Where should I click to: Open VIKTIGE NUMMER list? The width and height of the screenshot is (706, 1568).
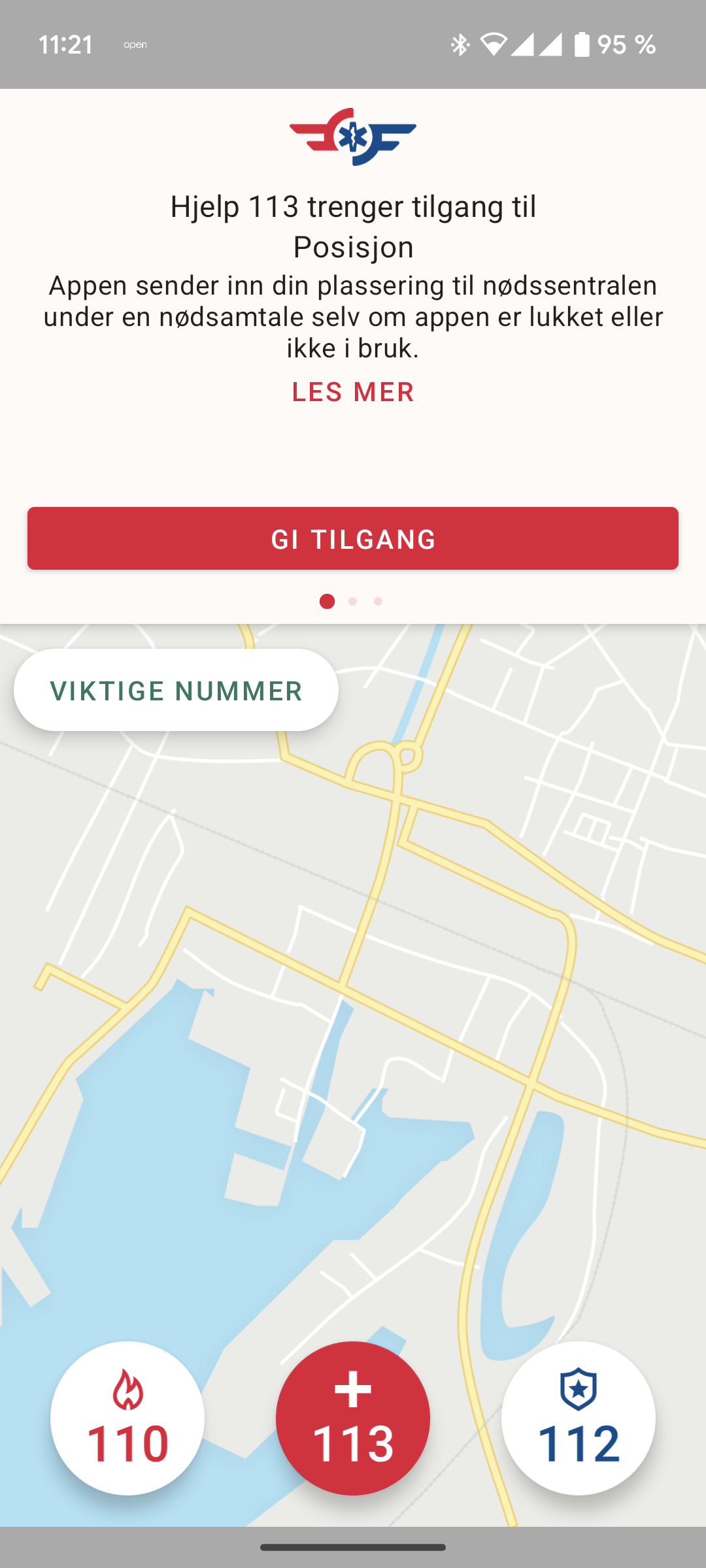click(175, 690)
